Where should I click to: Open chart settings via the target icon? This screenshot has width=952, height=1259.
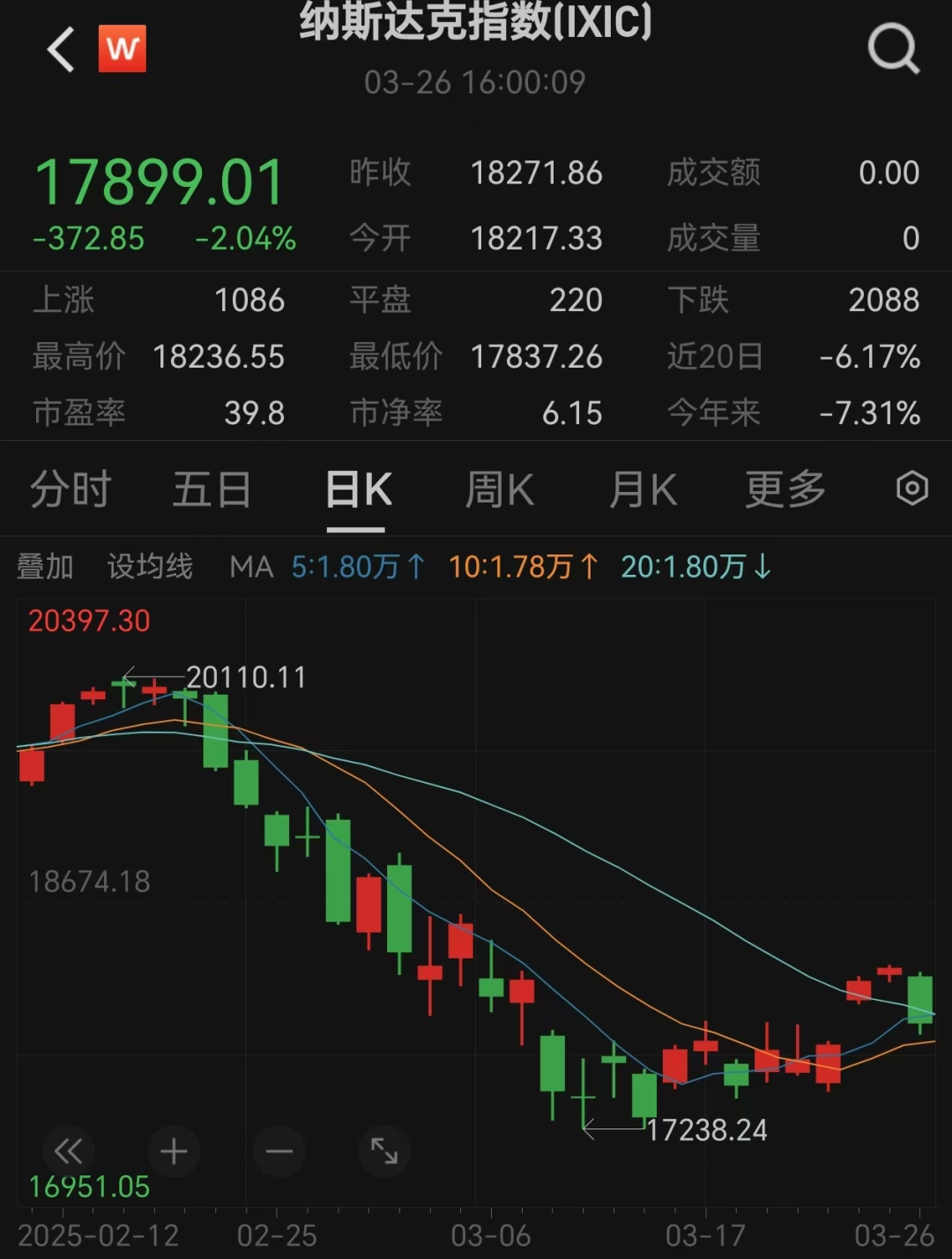(912, 488)
